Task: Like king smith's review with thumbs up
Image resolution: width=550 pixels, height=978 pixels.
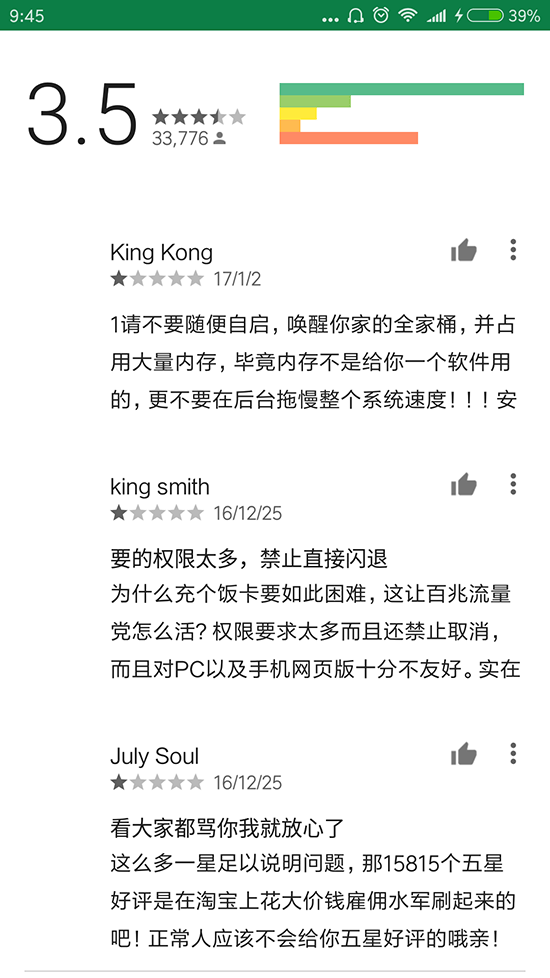Action: (463, 485)
